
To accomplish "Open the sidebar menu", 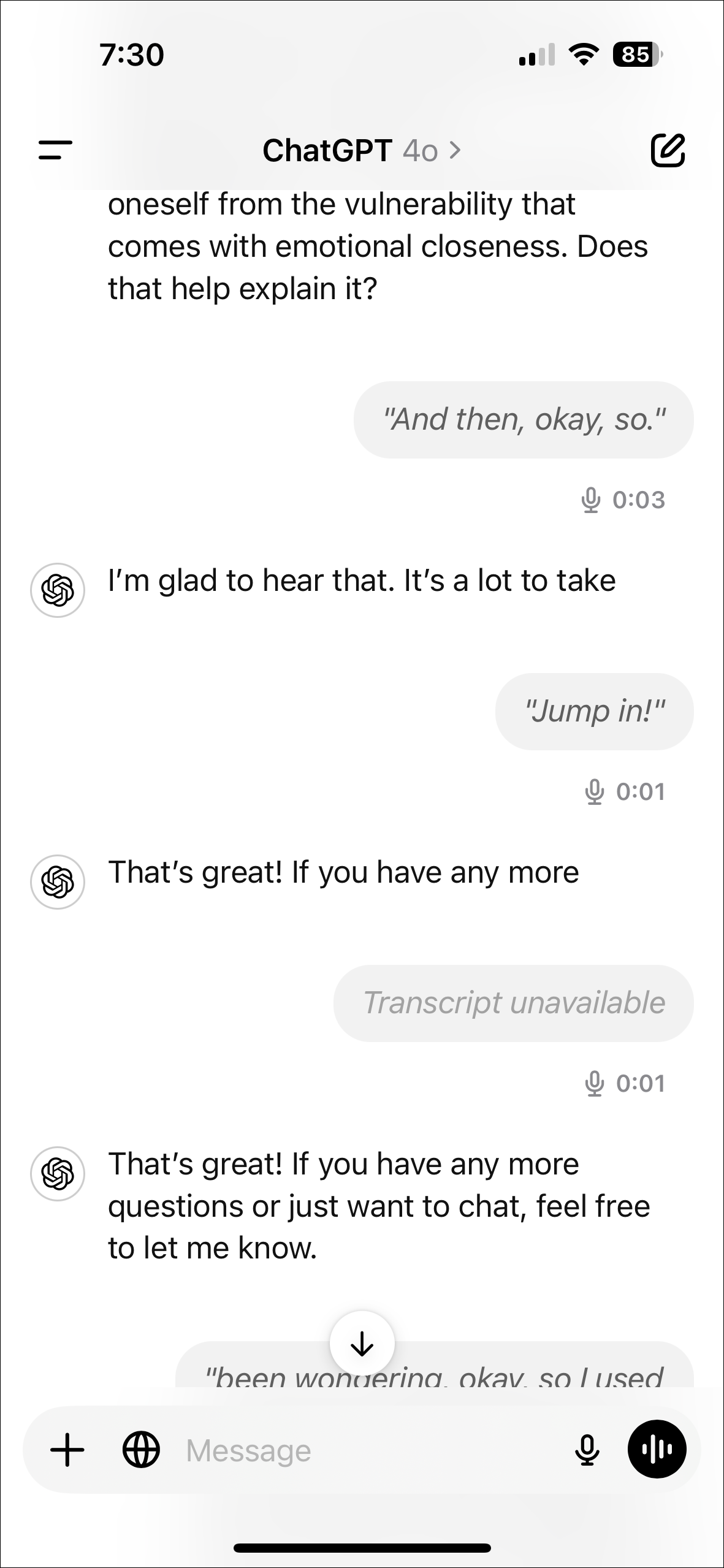I will coord(55,150).
